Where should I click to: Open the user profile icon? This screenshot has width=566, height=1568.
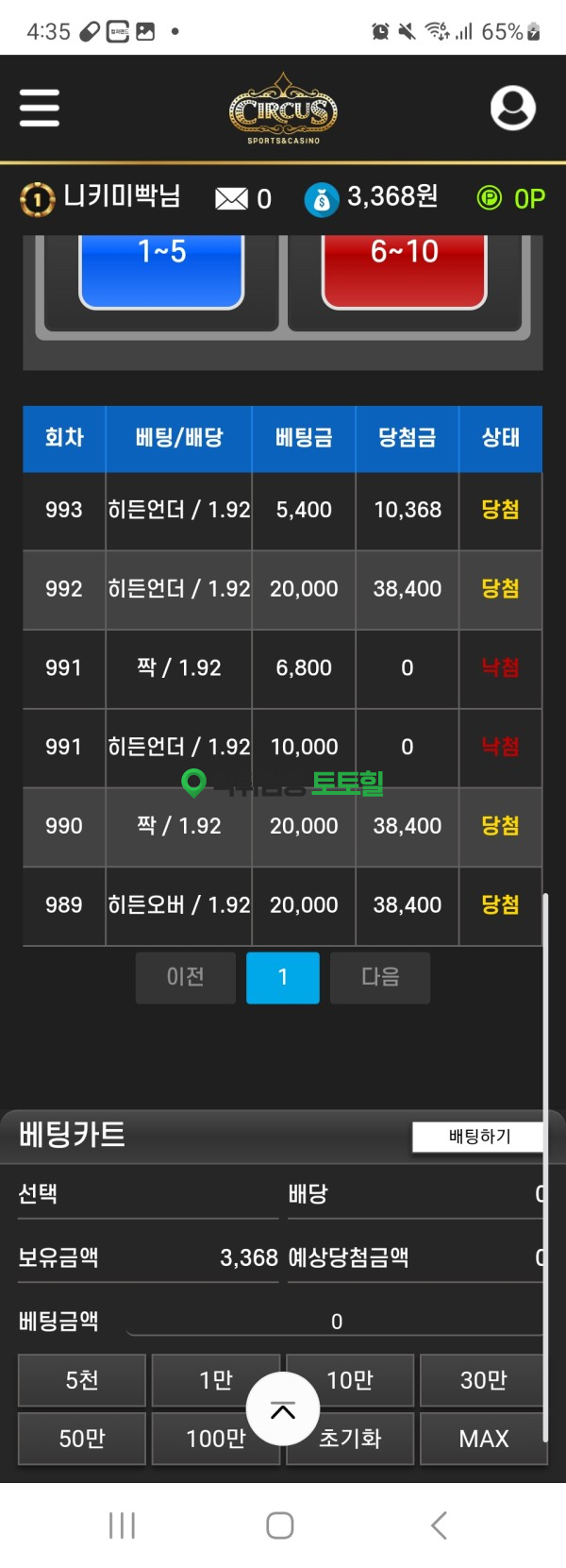pos(512,108)
